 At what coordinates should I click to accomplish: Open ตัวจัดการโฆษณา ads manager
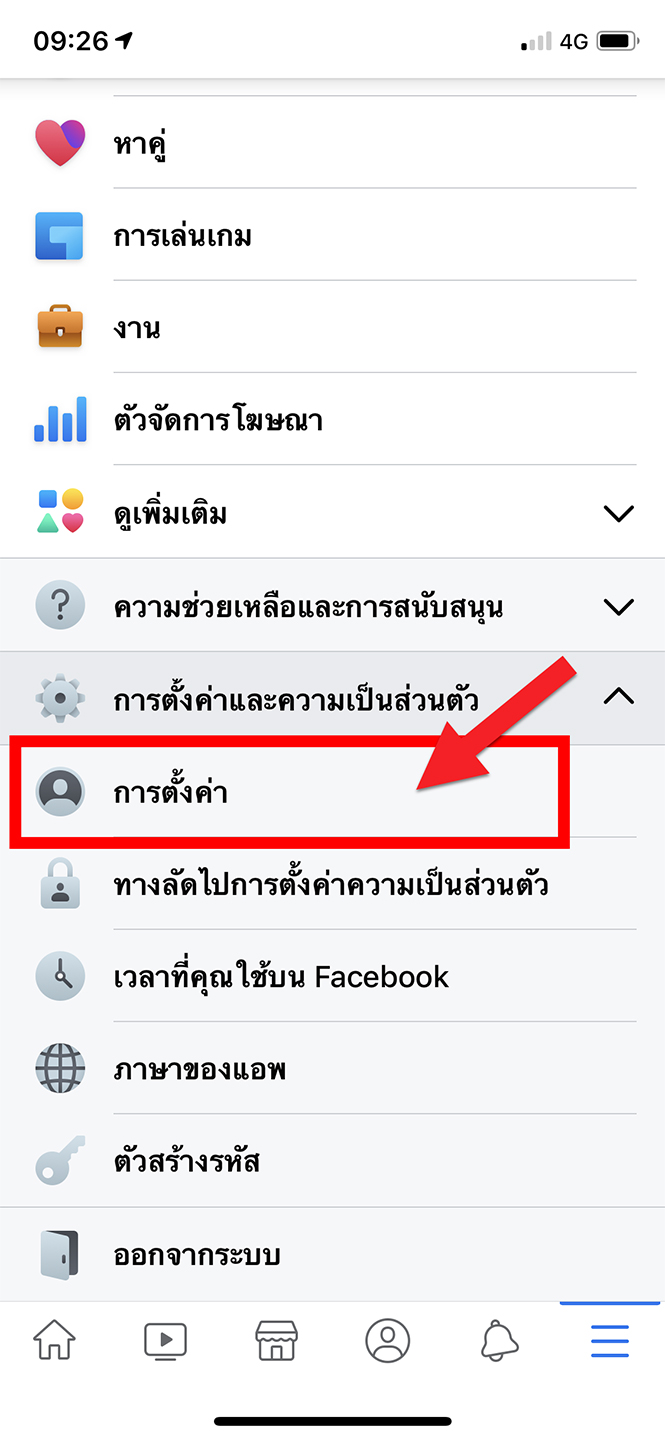coord(332,420)
